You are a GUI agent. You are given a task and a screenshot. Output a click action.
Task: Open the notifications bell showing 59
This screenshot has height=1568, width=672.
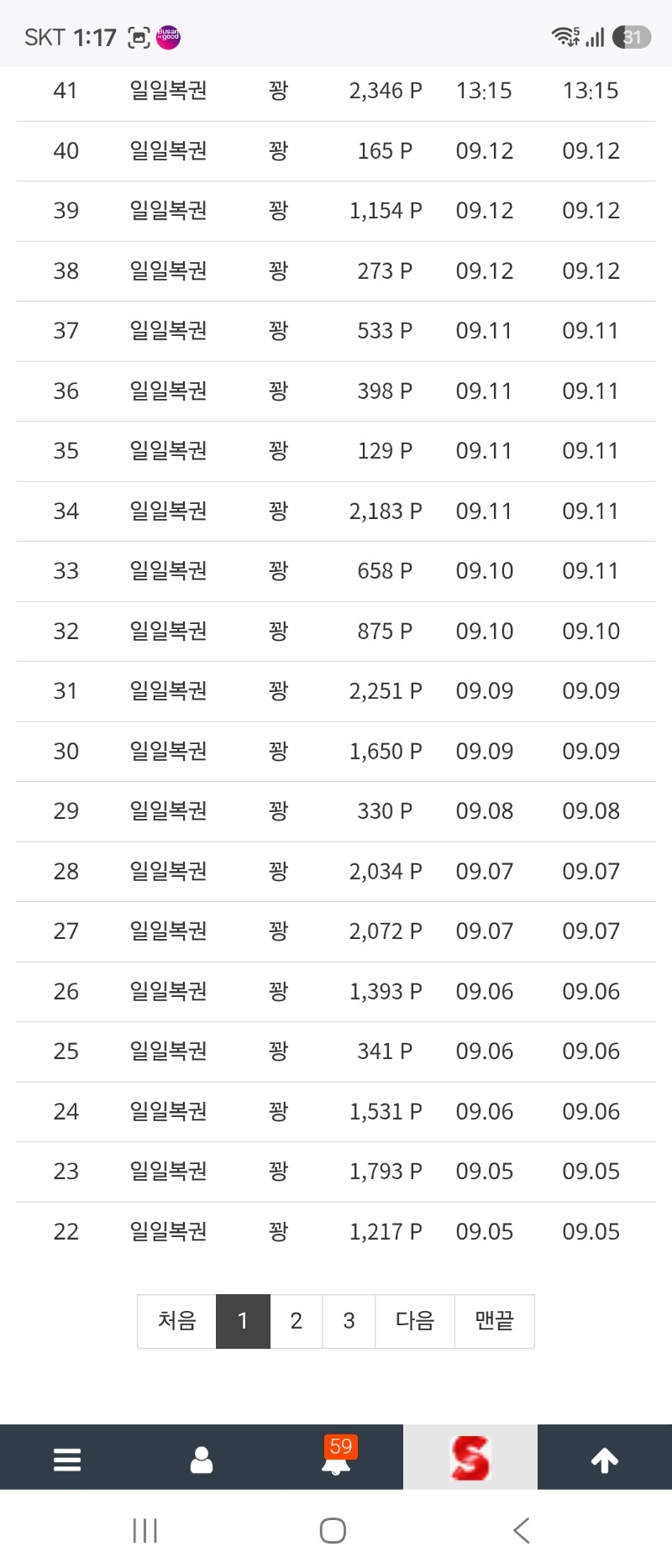pyautogui.click(x=336, y=1458)
